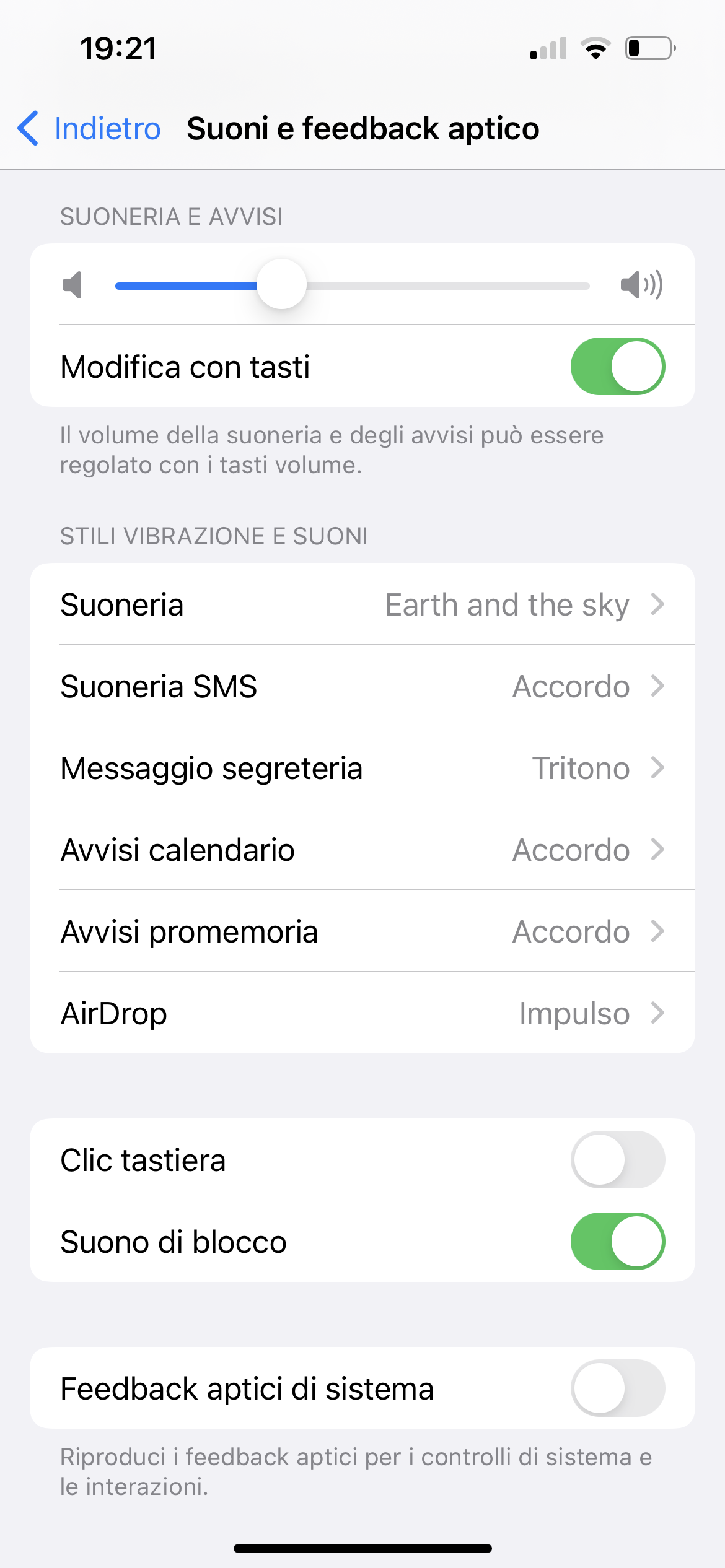Open Avvisi promemoria sound options

(x=362, y=931)
